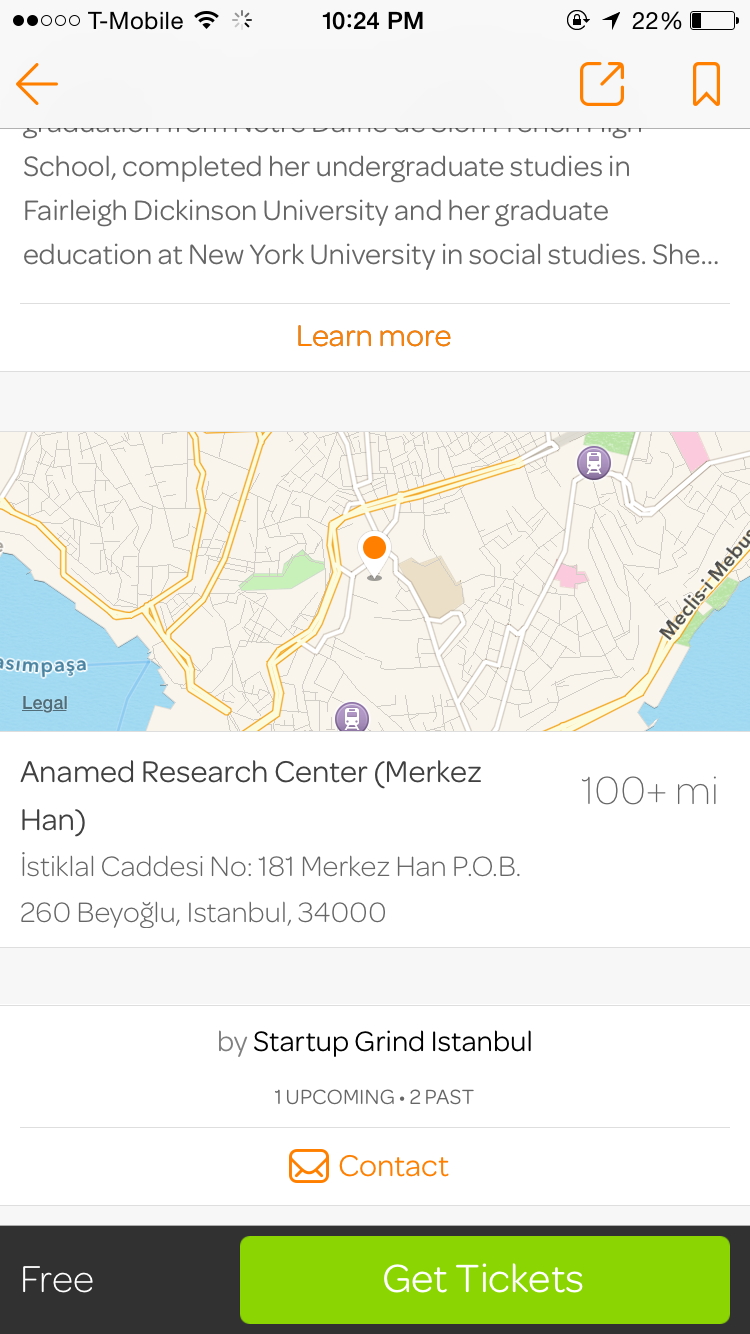Get Tickets for the event
The height and width of the screenshot is (1334, 750).
pos(484,1279)
